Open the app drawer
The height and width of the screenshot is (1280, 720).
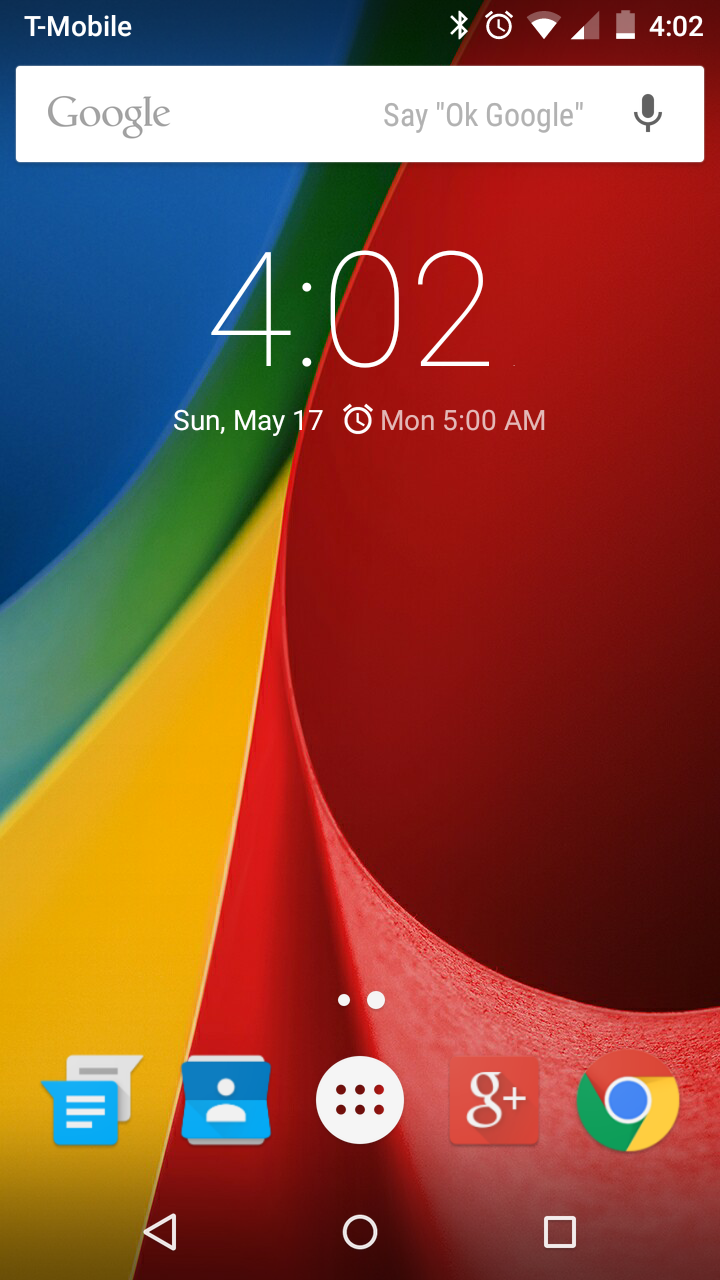pyautogui.click(x=360, y=1100)
